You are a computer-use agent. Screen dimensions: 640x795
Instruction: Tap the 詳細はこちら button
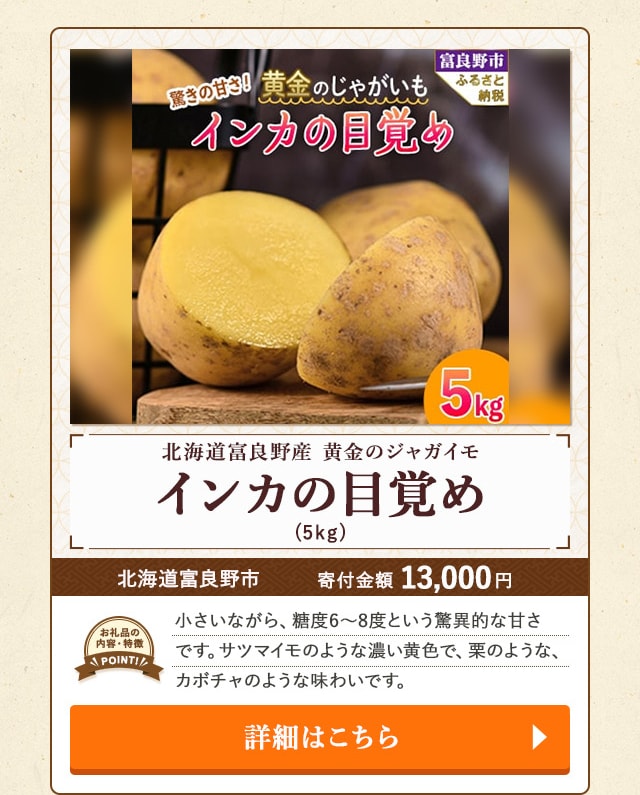coord(320,738)
